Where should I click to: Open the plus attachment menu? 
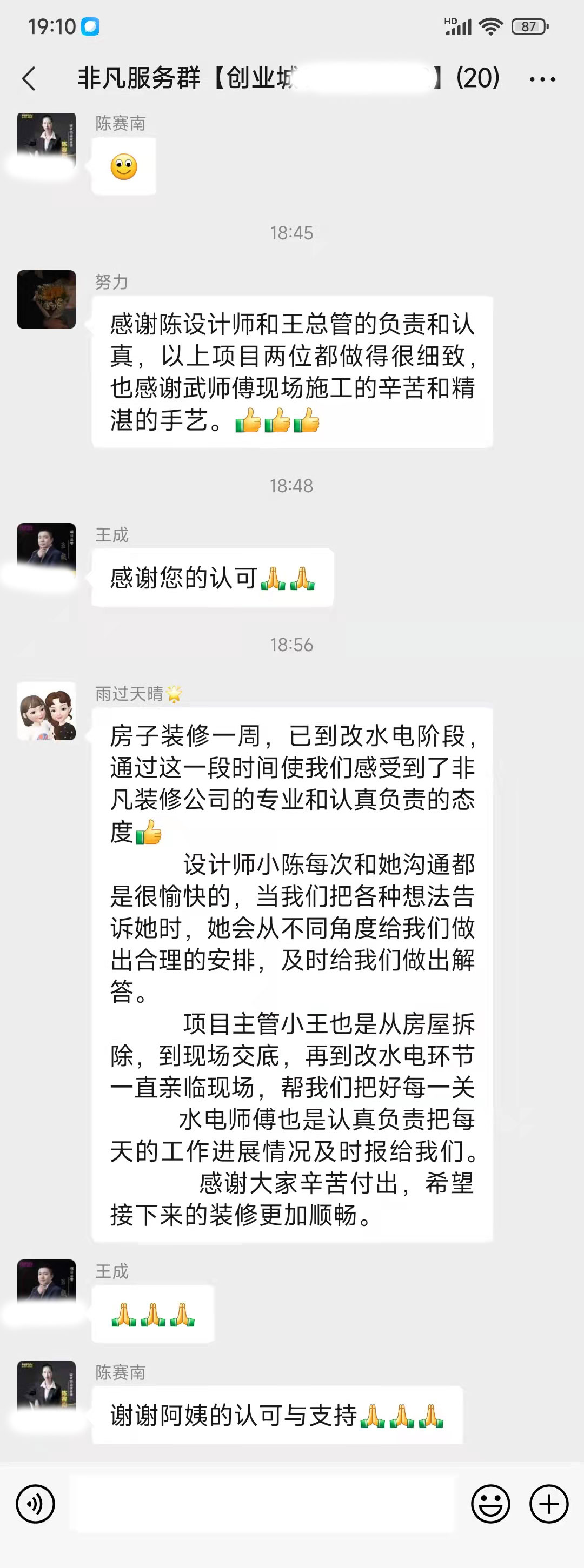click(549, 1504)
